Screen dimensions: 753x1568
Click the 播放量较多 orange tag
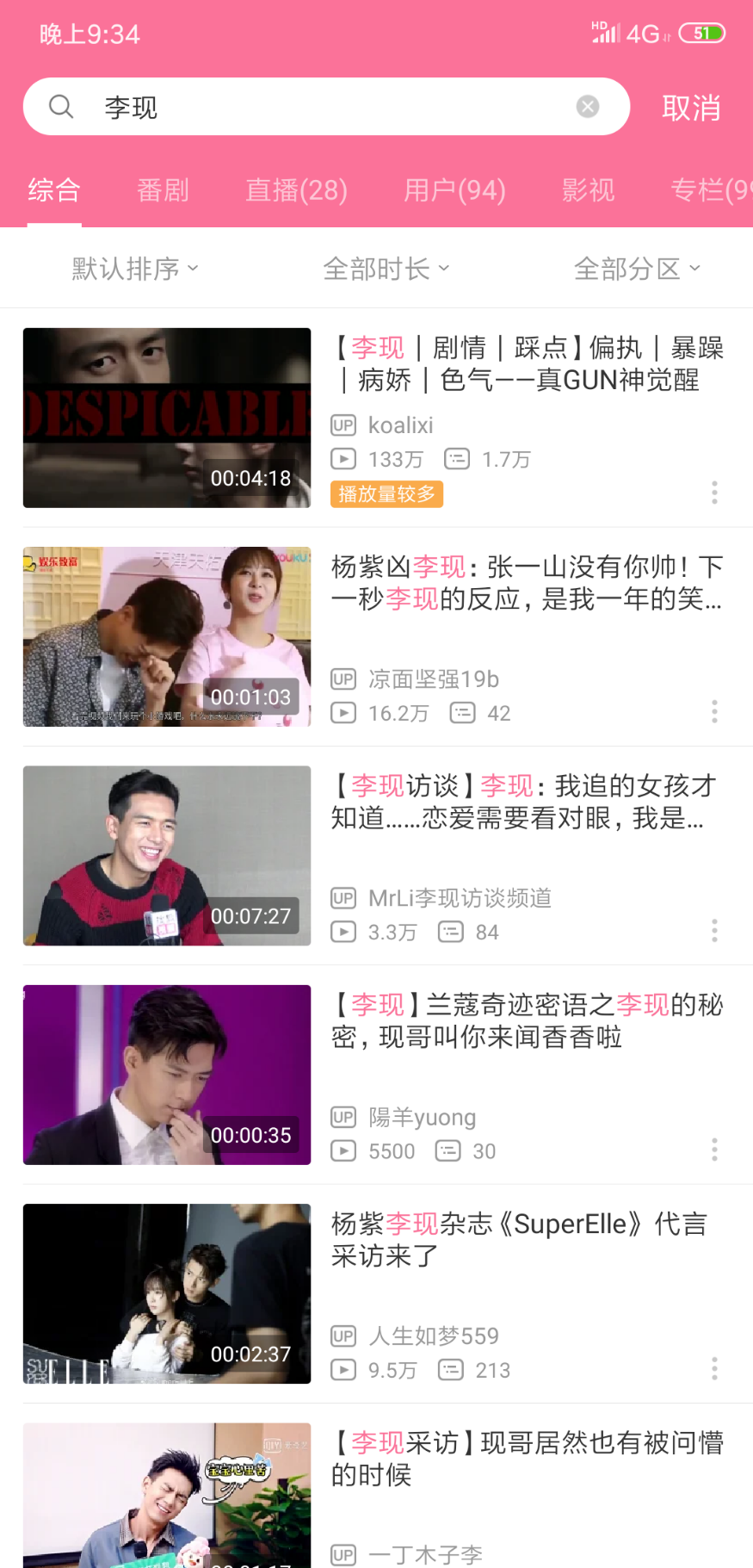[x=386, y=494]
